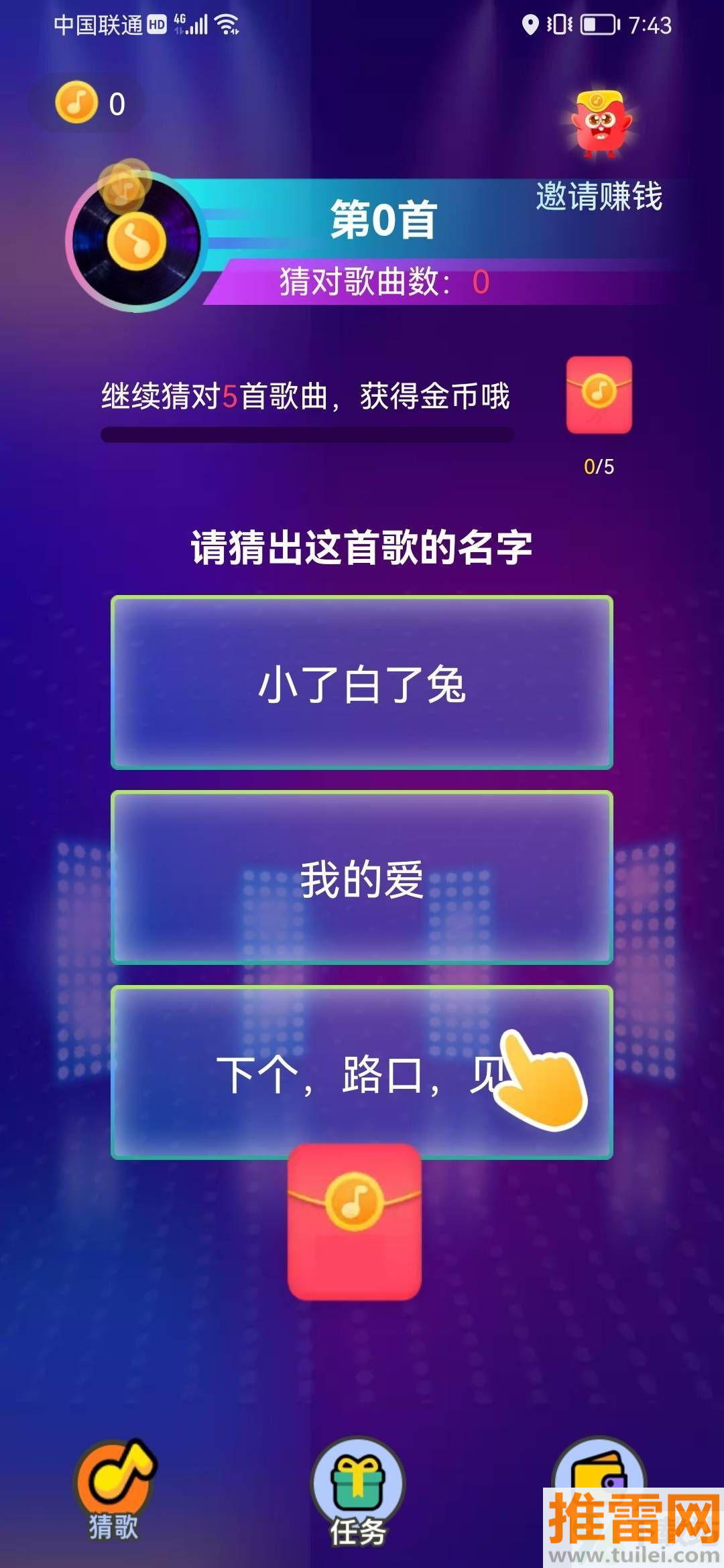
Task: Open the big red envelope below the answers
Action: 355,1222
